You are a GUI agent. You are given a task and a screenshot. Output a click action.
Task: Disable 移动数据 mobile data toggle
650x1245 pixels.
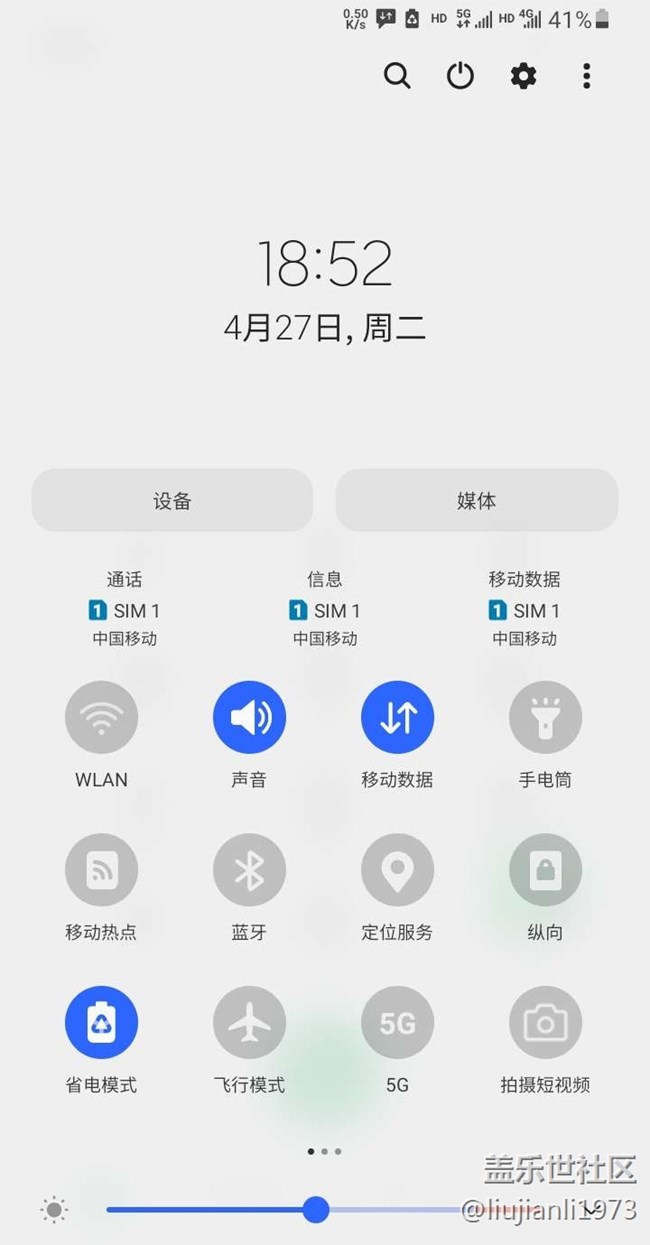click(x=397, y=717)
